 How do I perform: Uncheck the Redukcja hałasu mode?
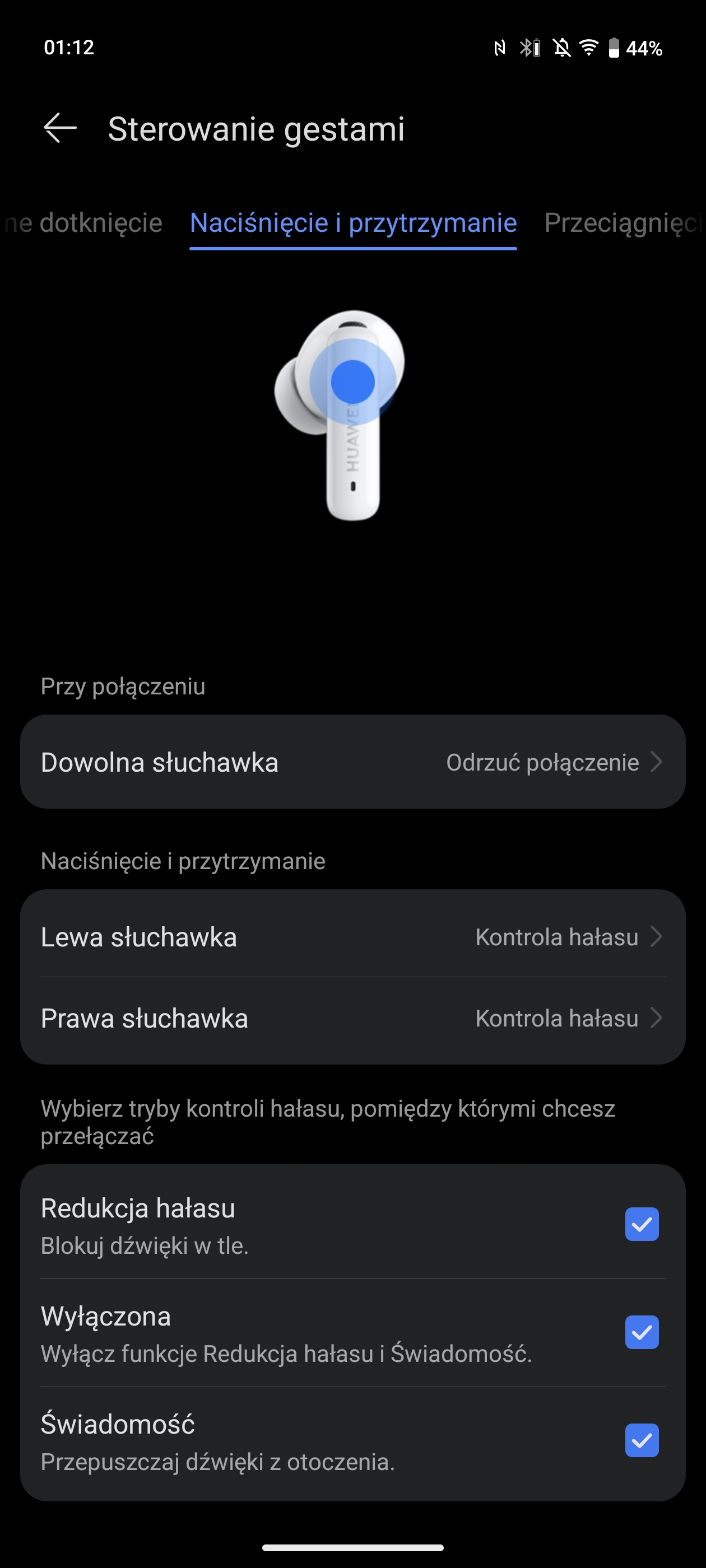pos(642,1224)
